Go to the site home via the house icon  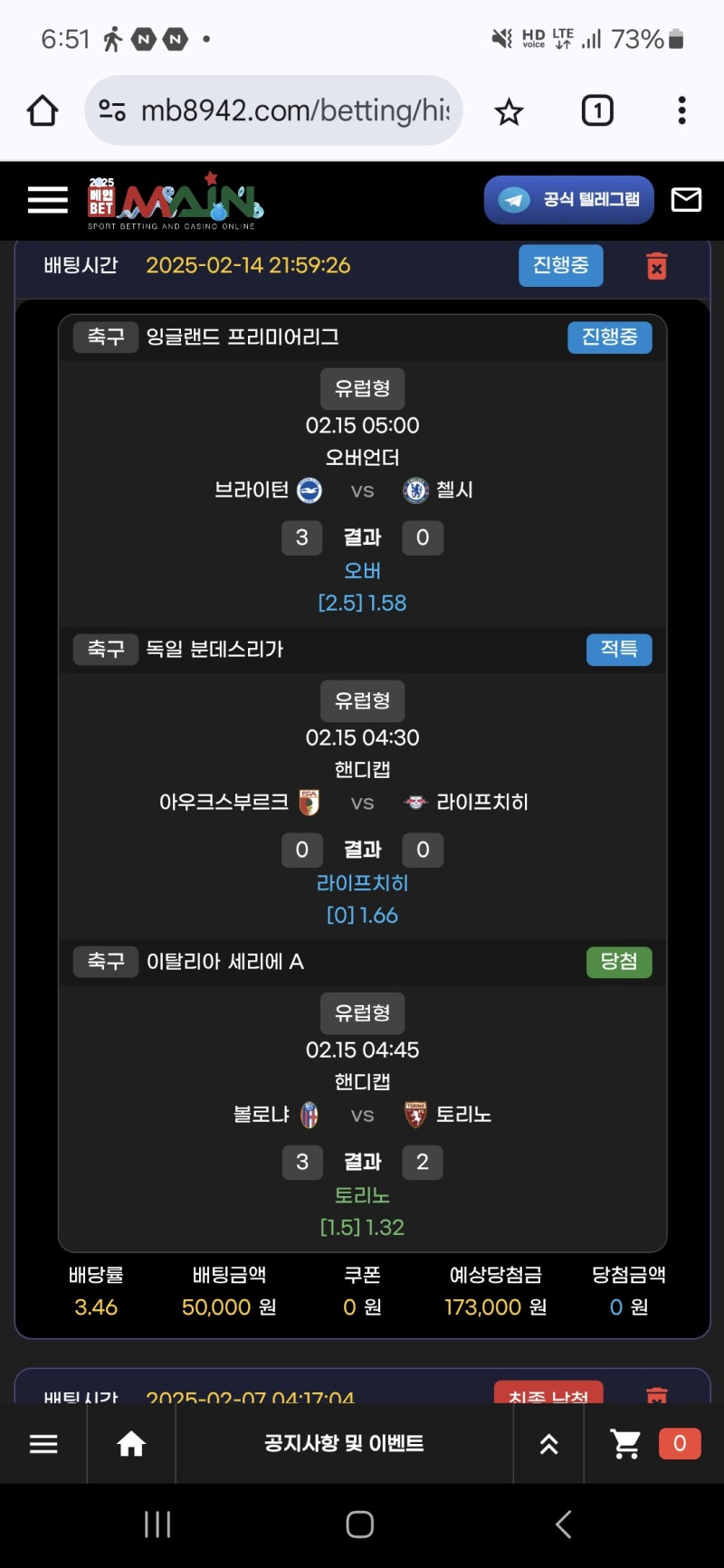[x=131, y=1444]
